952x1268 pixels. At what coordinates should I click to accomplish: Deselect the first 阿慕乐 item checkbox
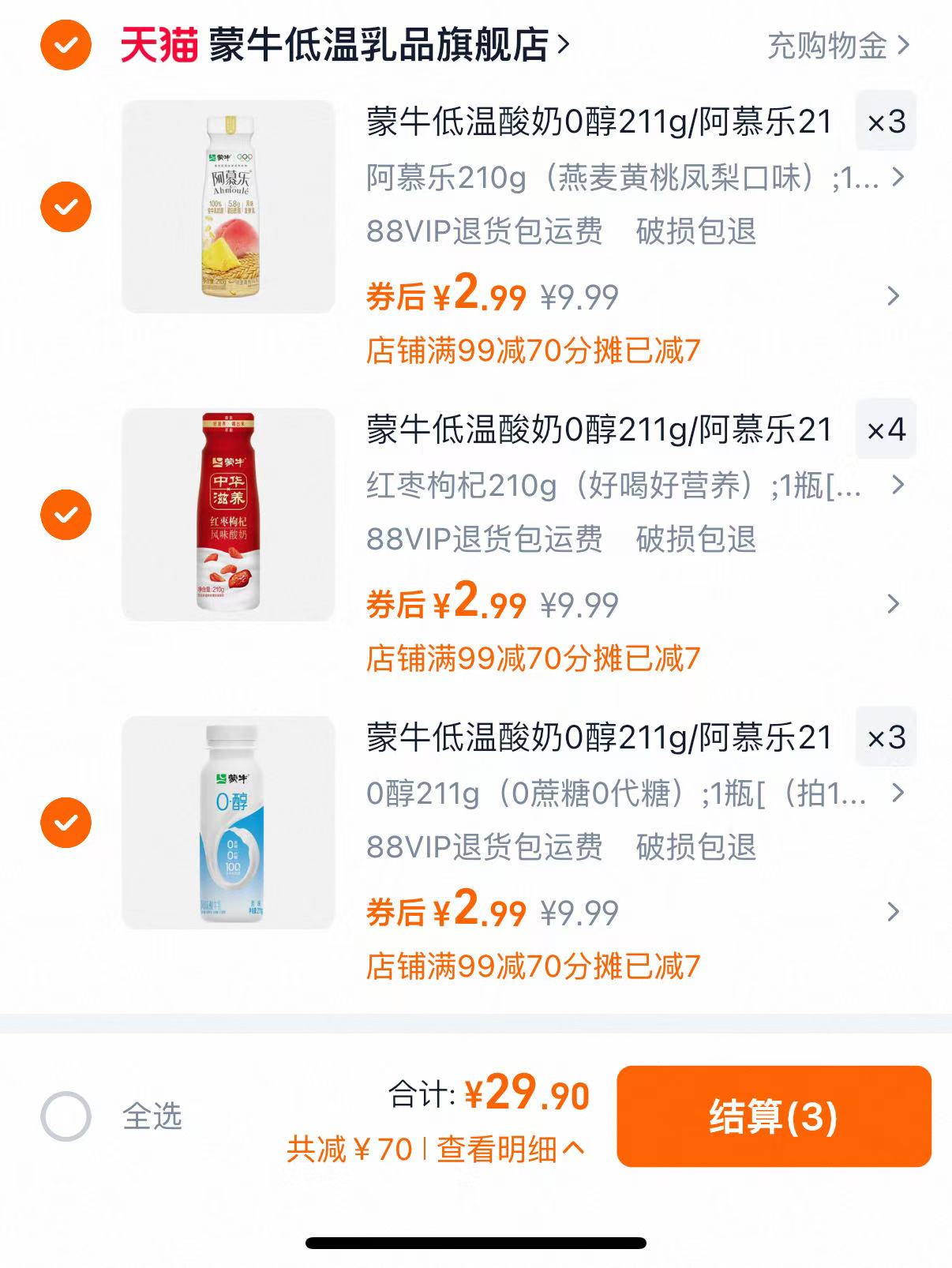coord(67,207)
